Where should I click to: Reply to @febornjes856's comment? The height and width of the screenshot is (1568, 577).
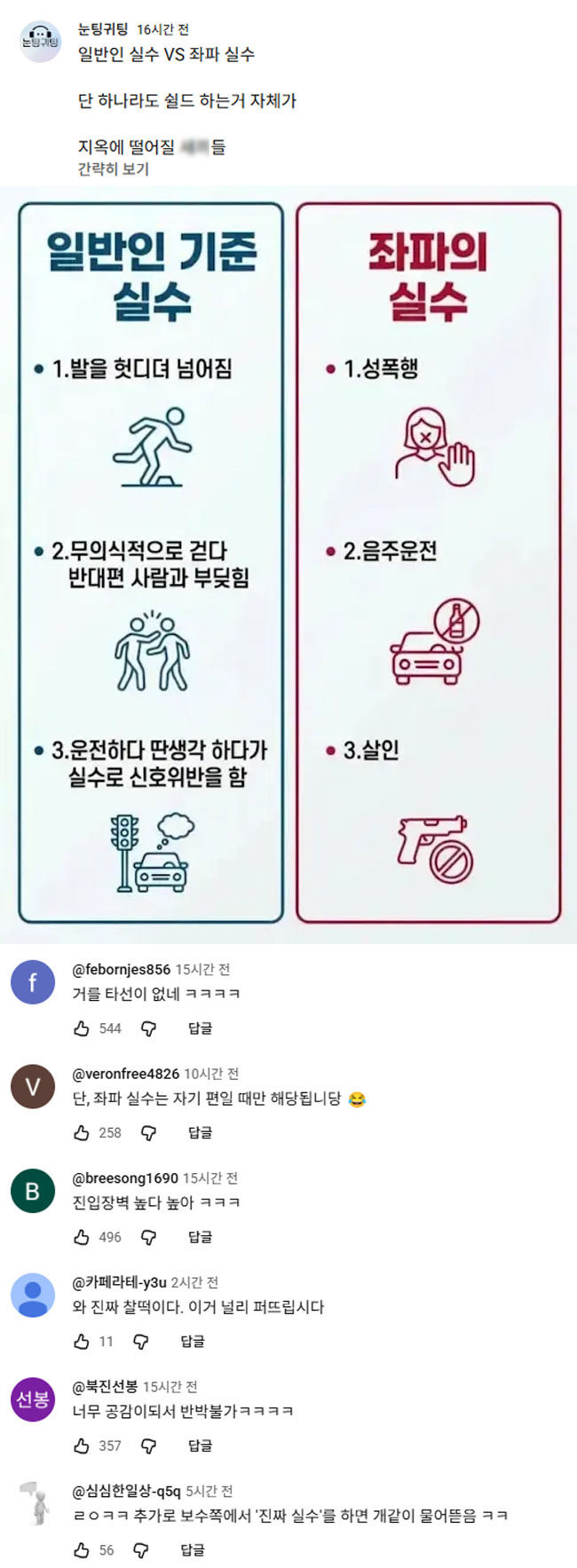click(x=200, y=1028)
